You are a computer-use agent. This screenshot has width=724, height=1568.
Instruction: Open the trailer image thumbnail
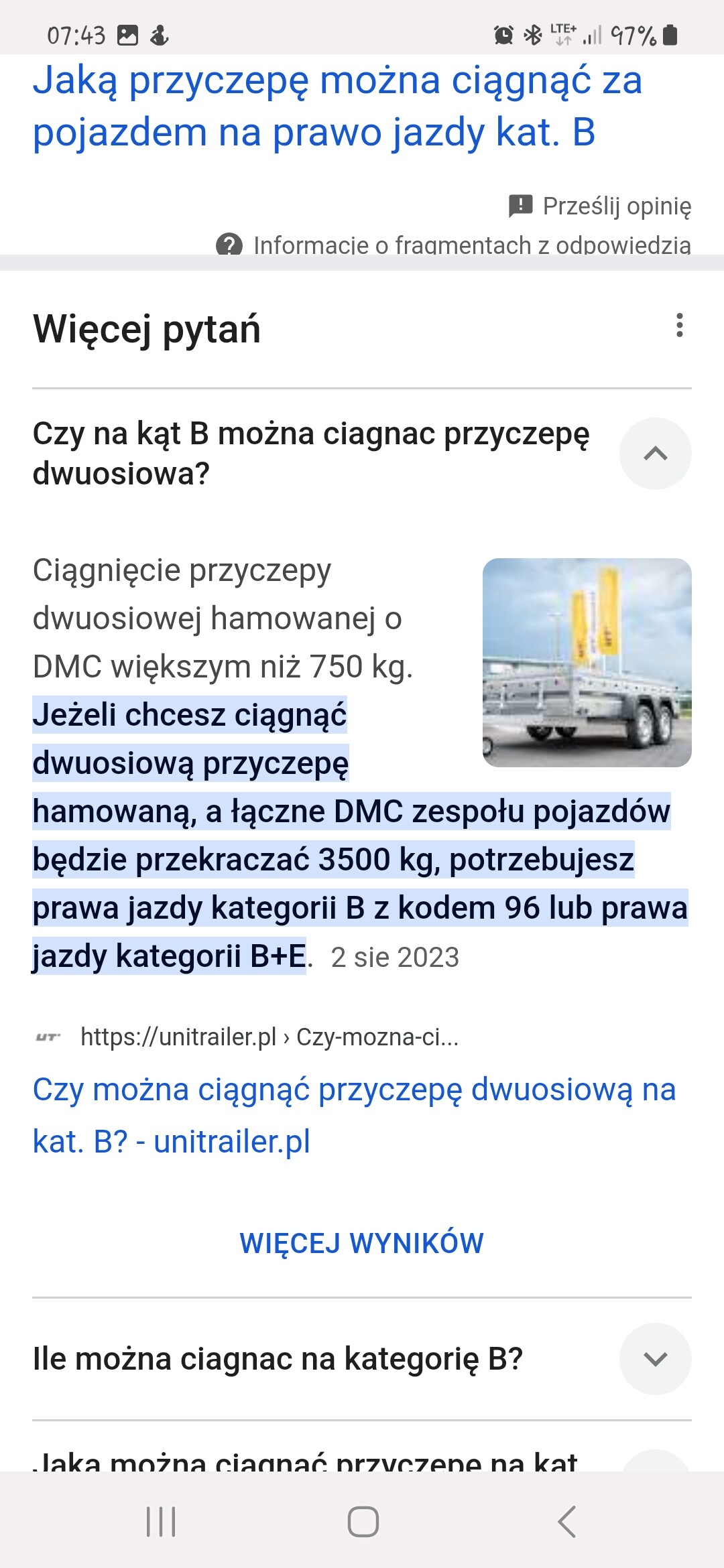pos(587,663)
